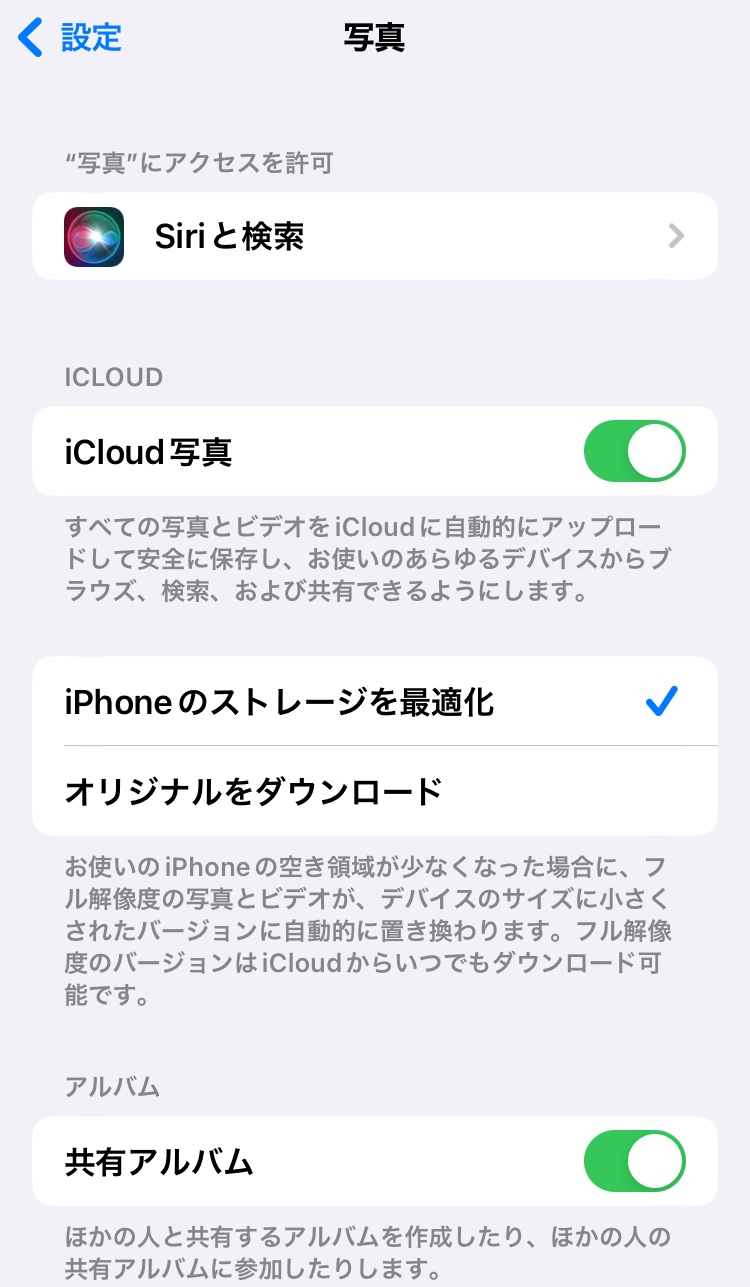Image resolution: width=750 pixels, height=1287 pixels.
Task: Turn off the 共有アルバム switch
Action: coord(634,1161)
